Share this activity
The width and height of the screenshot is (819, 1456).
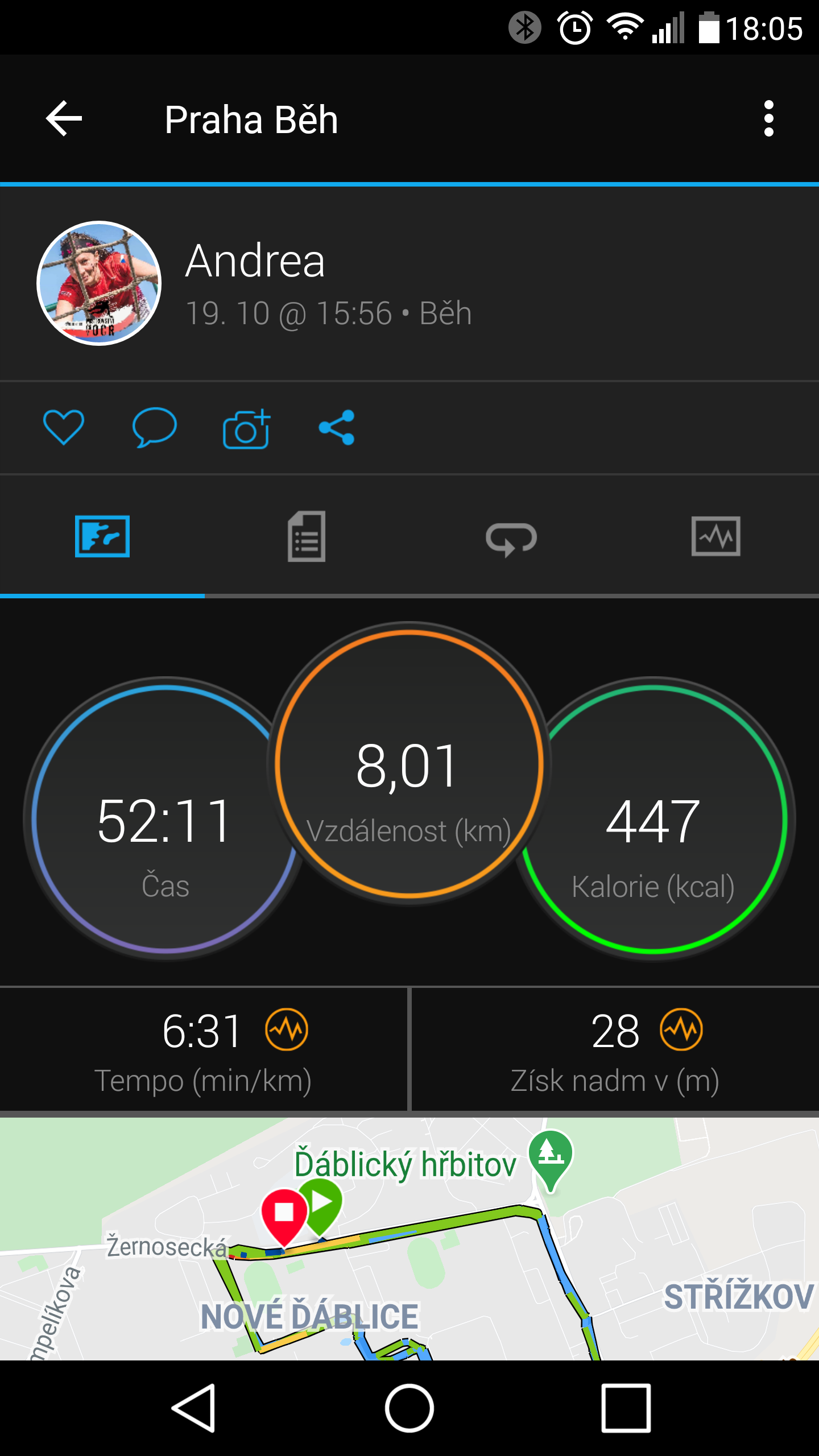(337, 427)
